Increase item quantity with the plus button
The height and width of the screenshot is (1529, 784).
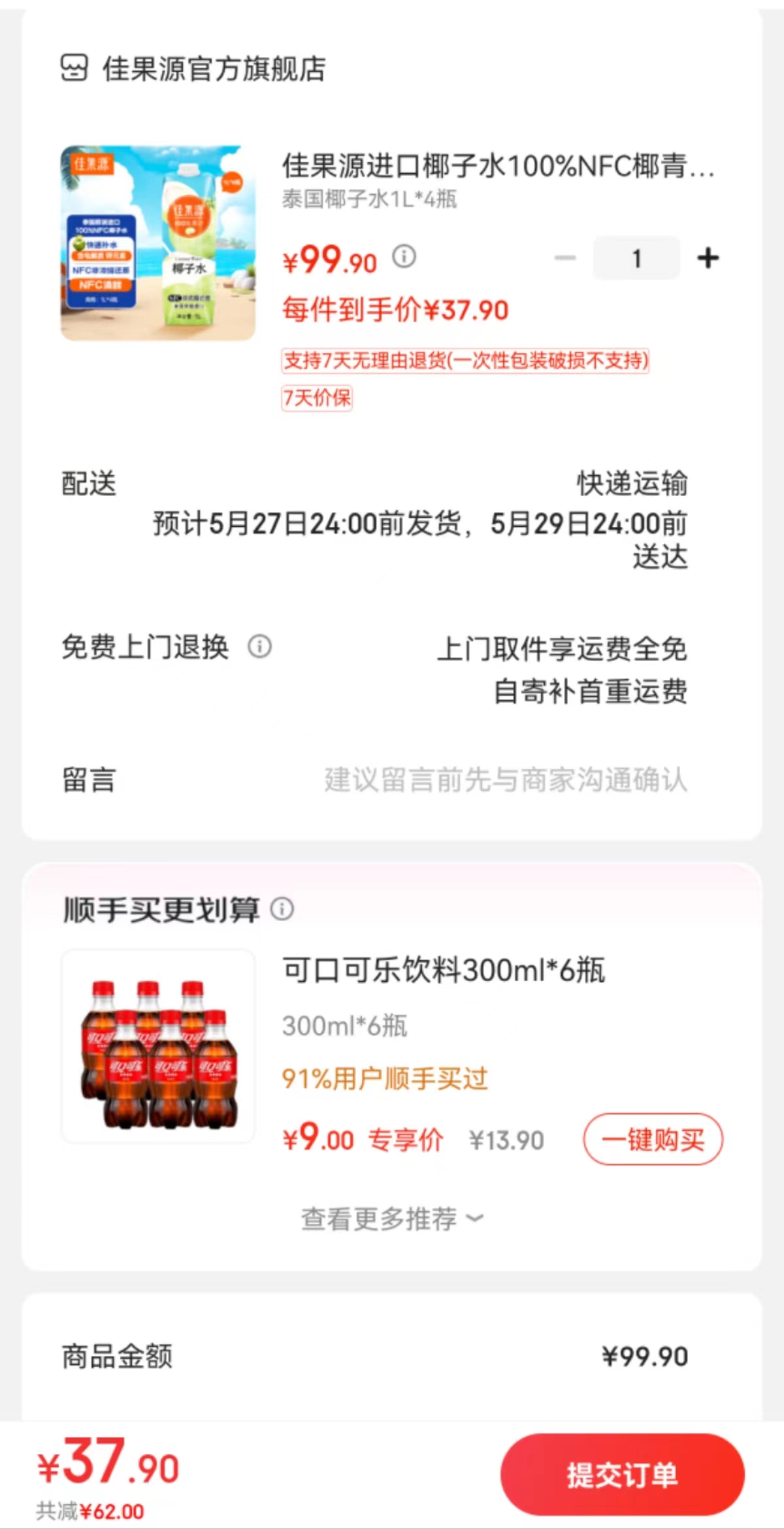click(x=708, y=258)
